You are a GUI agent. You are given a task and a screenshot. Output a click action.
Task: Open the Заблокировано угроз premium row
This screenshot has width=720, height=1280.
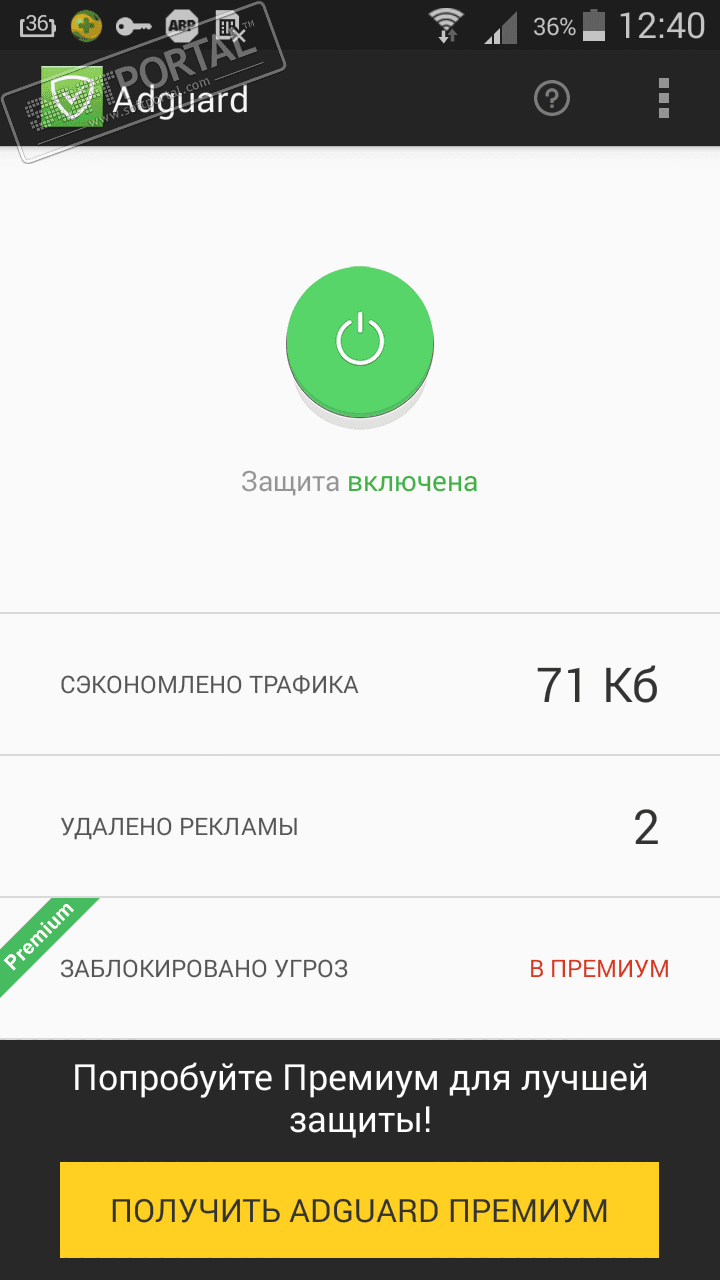pos(360,968)
